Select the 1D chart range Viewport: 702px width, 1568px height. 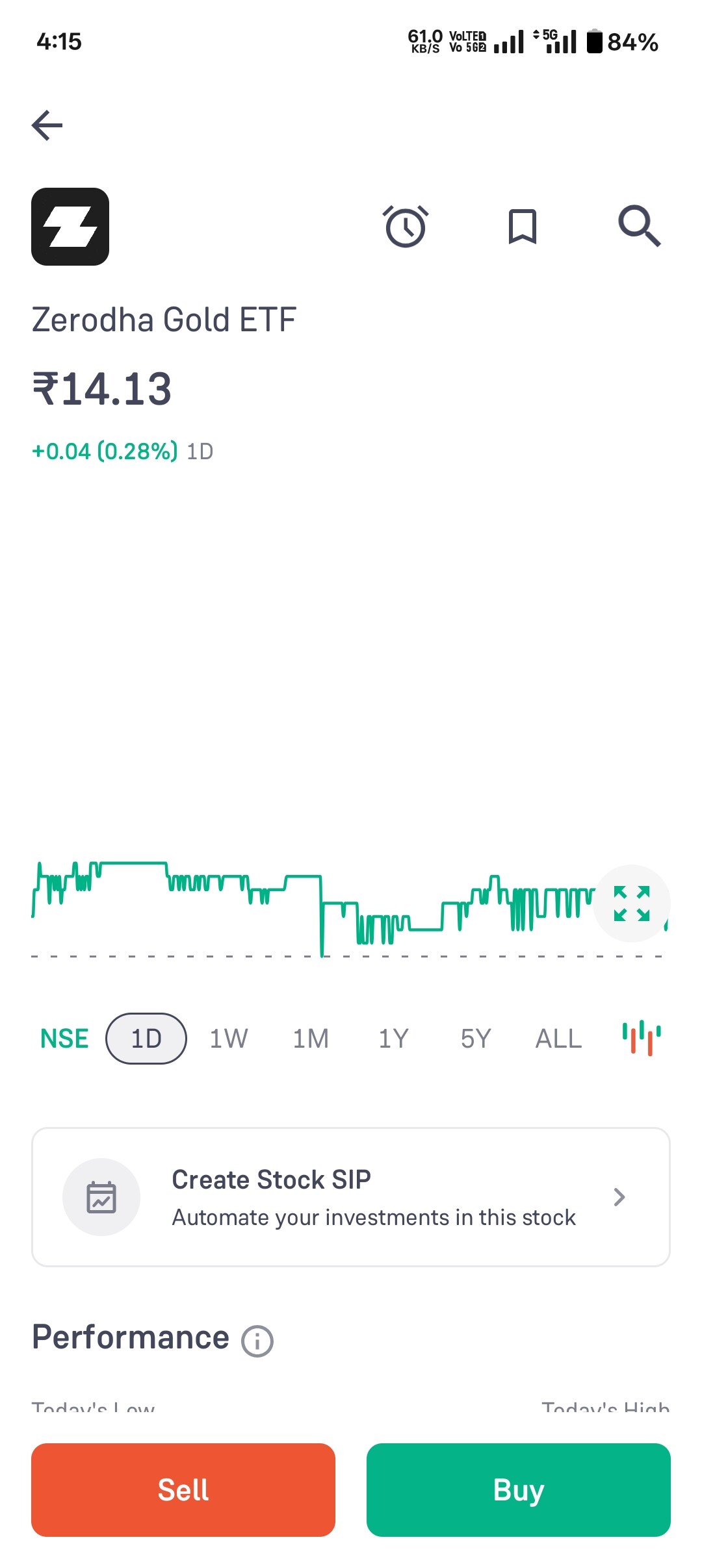146,1039
